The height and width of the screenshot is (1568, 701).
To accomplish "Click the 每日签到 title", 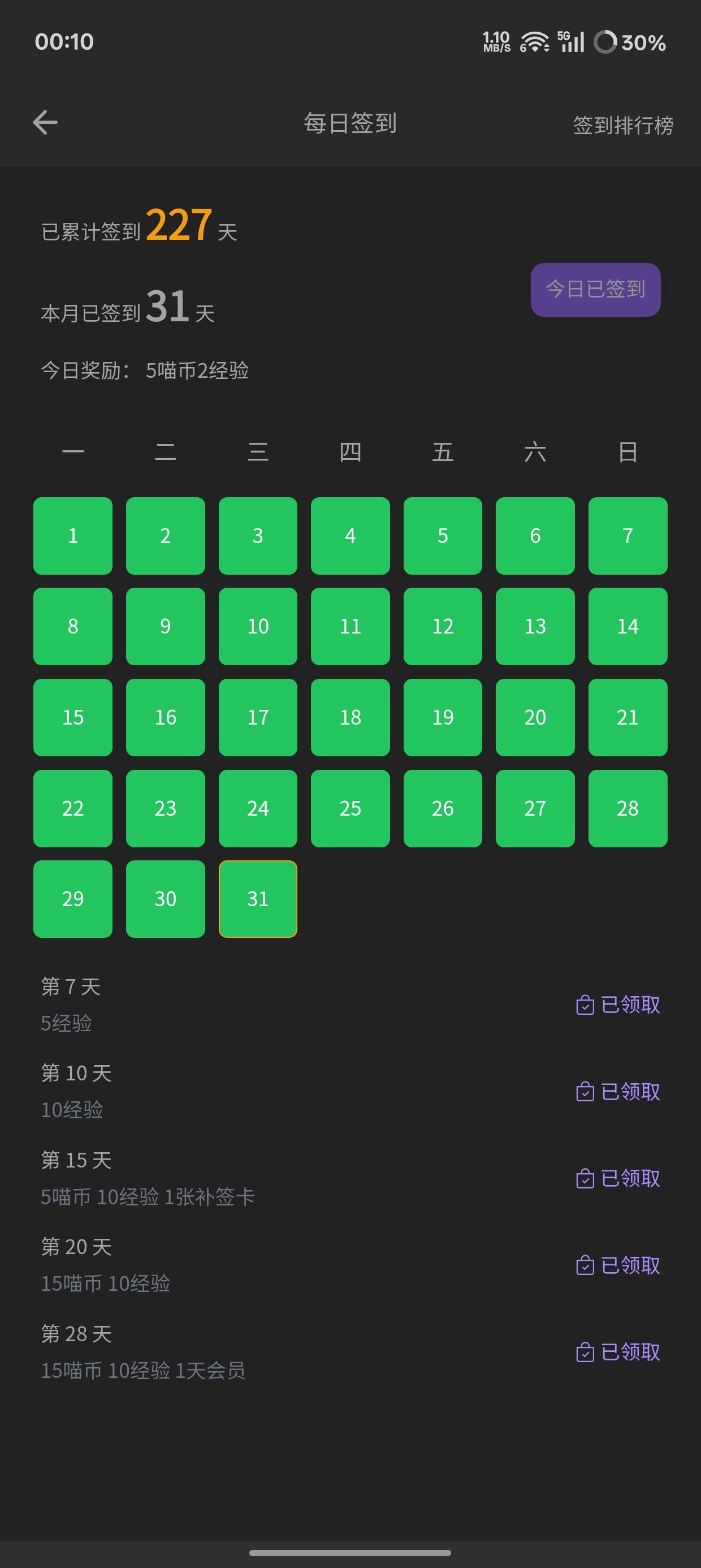I will point(350,123).
